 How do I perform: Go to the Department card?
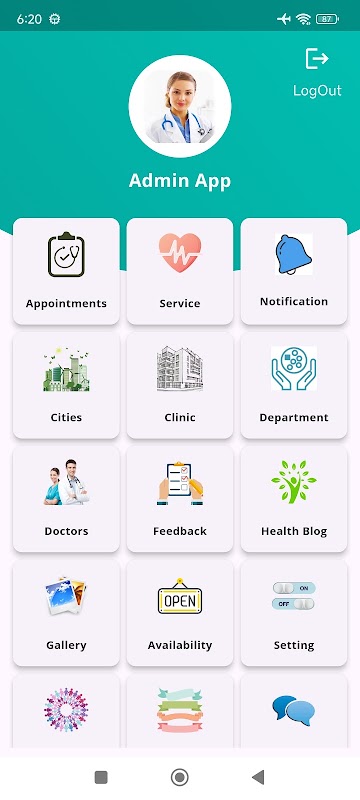point(294,385)
